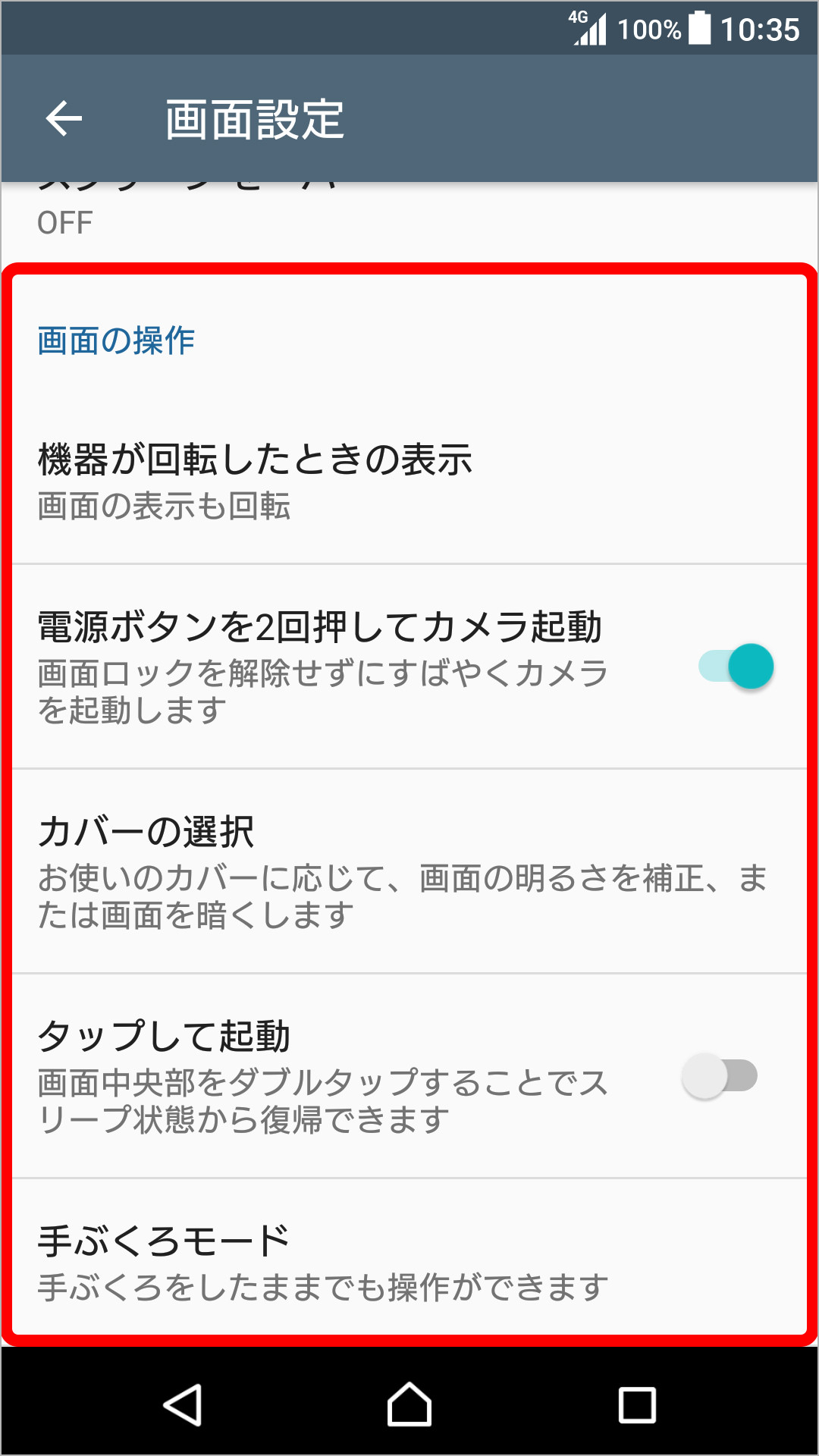
Task: Disable 電源ボタンを2回押してカメラ起動 switch
Action: tap(735, 667)
